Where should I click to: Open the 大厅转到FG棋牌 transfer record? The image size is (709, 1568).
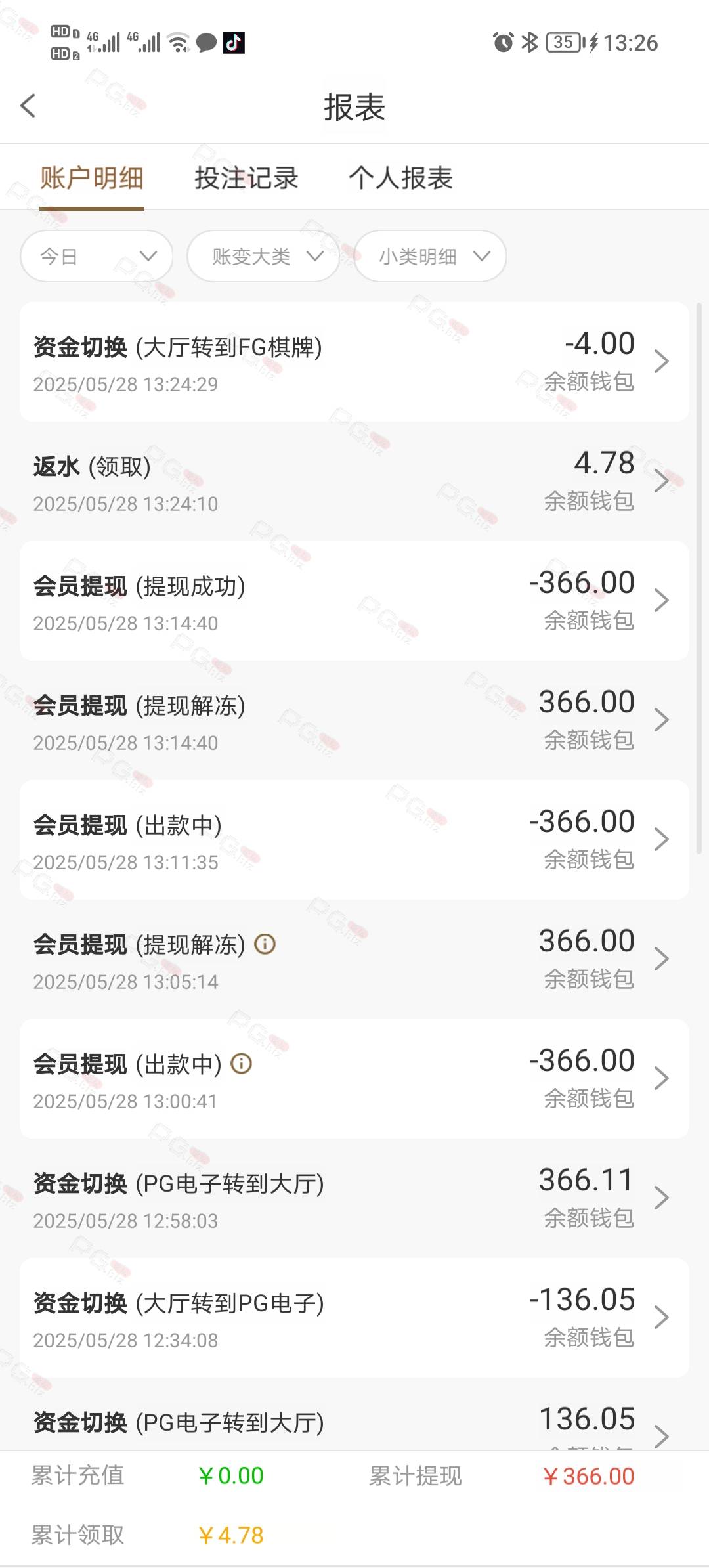[x=354, y=362]
